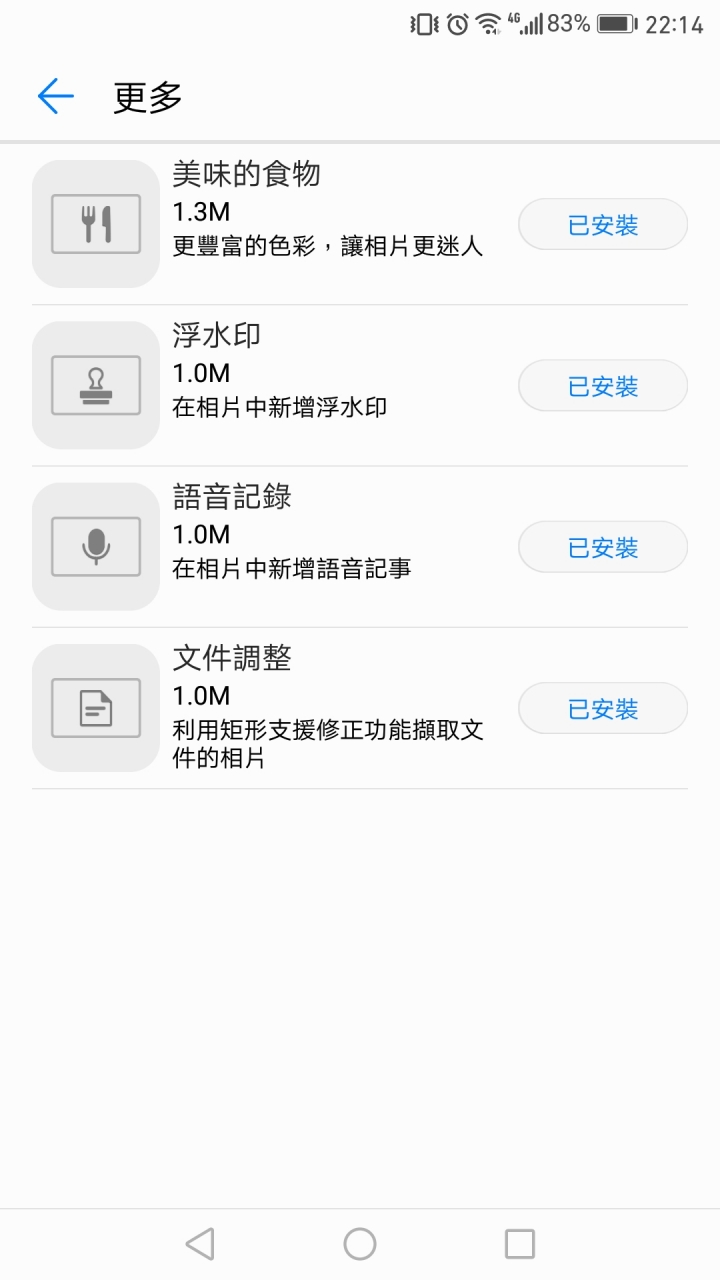Tap 已安裝 button for 語音記錄
The image size is (720, 1280).
click(x=603, y=547)
